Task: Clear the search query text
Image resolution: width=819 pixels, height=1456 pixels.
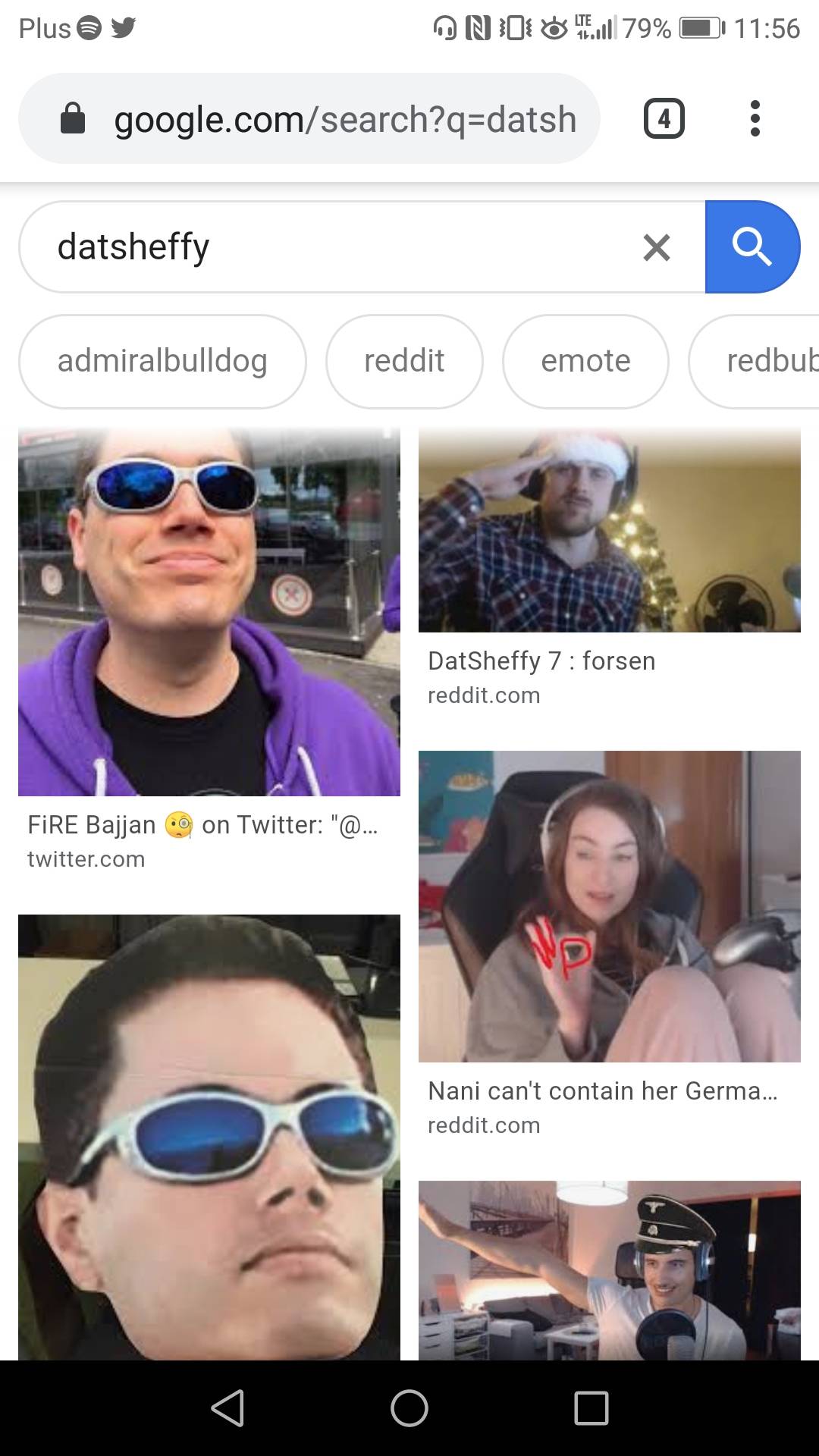Action: pyautogui.click(x=656, y=247)
